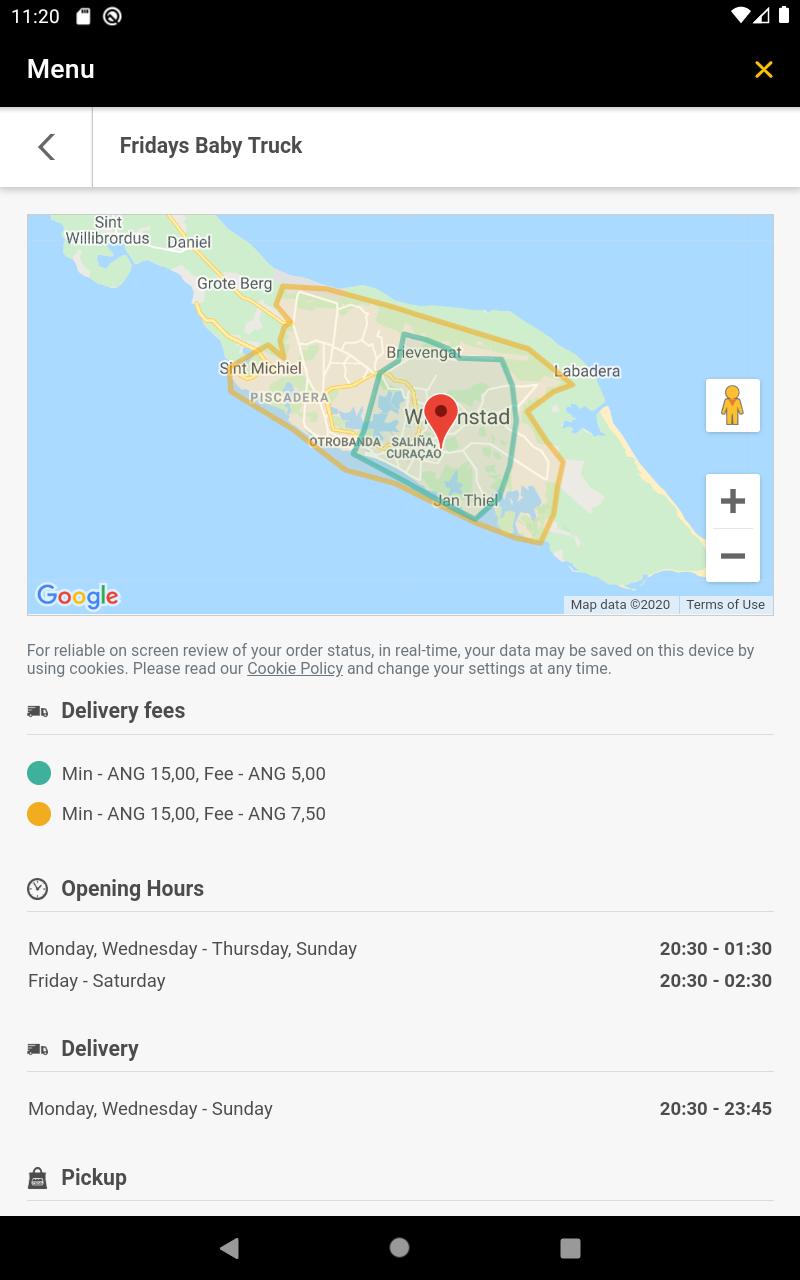Tap the system back button
800x1280 pixels.
click(x=229, y=1247)
